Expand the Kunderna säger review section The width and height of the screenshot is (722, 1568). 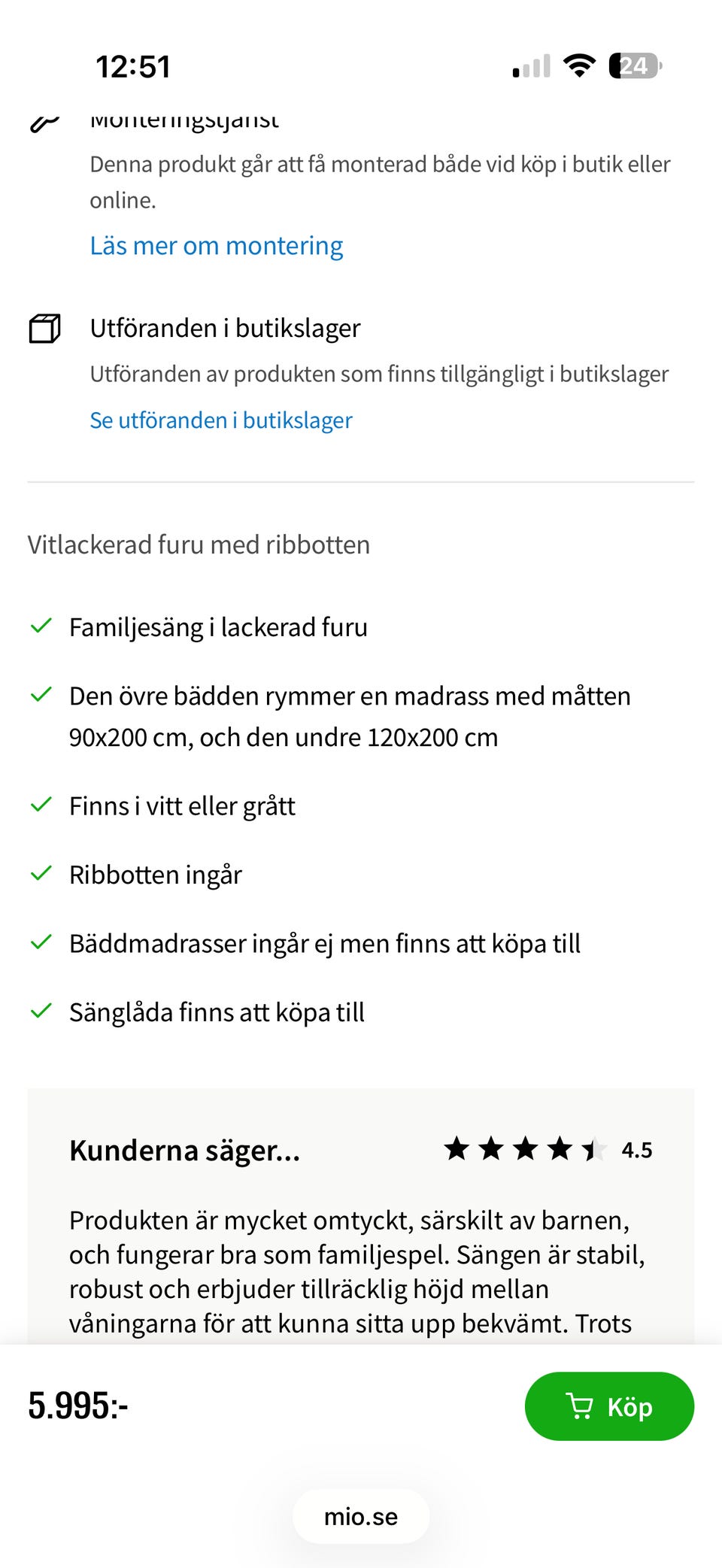click(x=184, y=1149)
